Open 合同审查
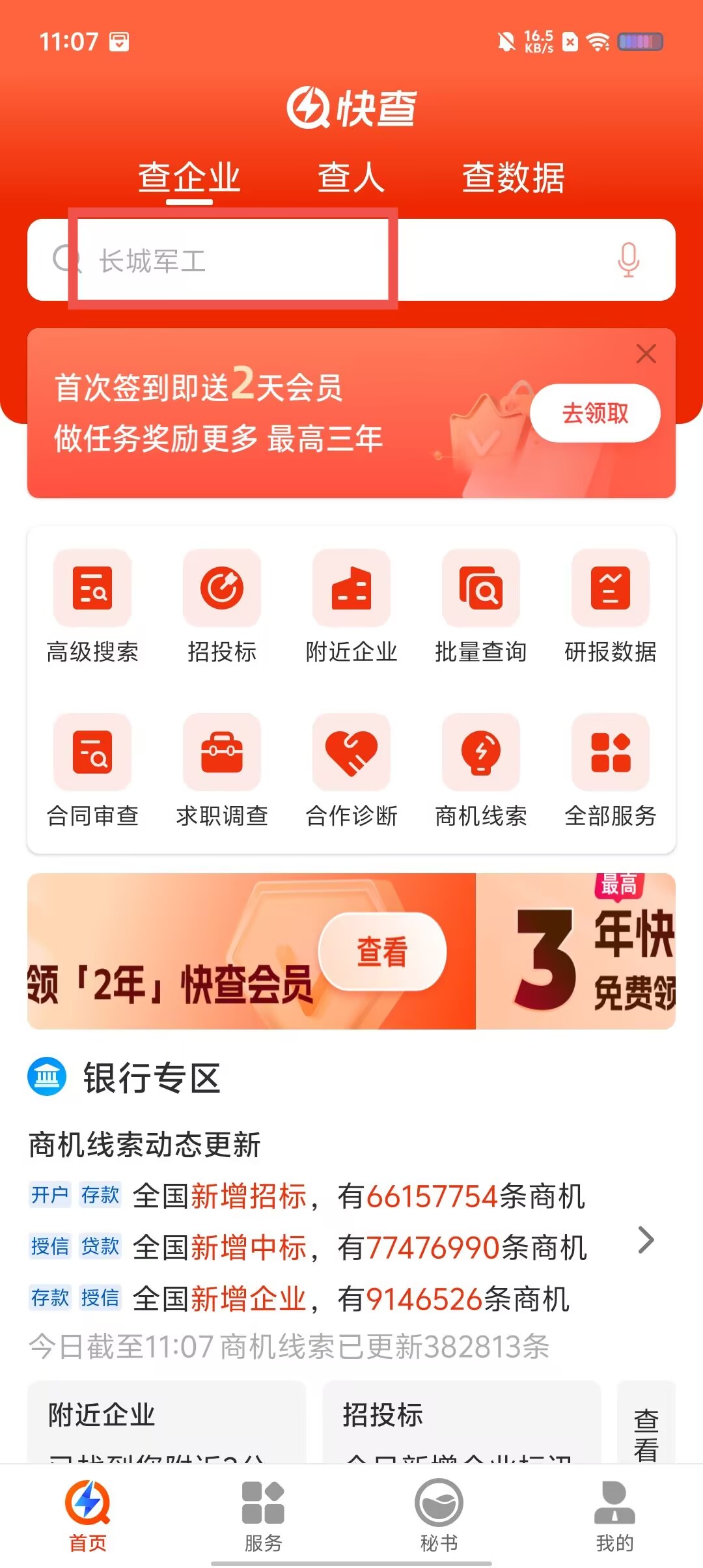This screenshot has height=1568, width=703. (92, 770)
